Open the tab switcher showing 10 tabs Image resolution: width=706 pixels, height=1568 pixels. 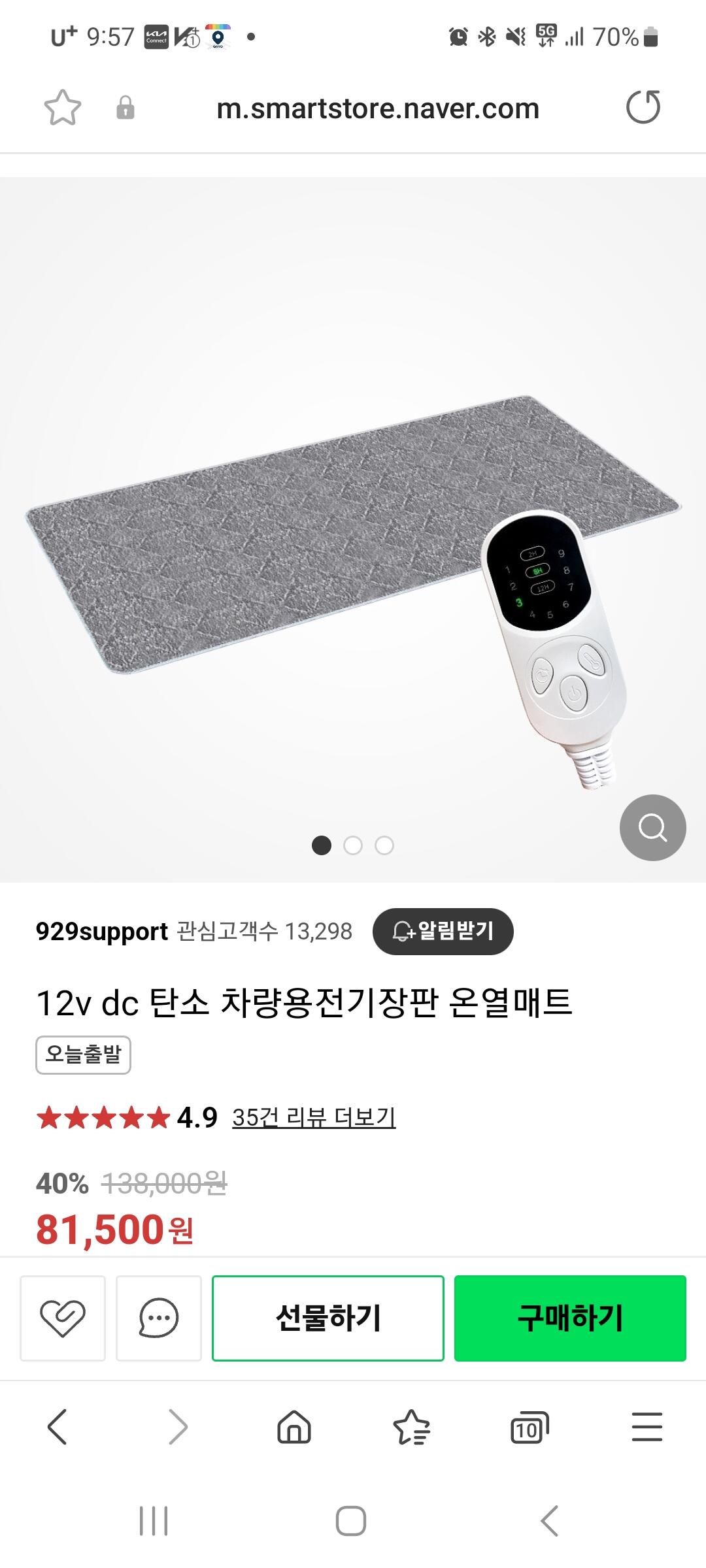529,1428
